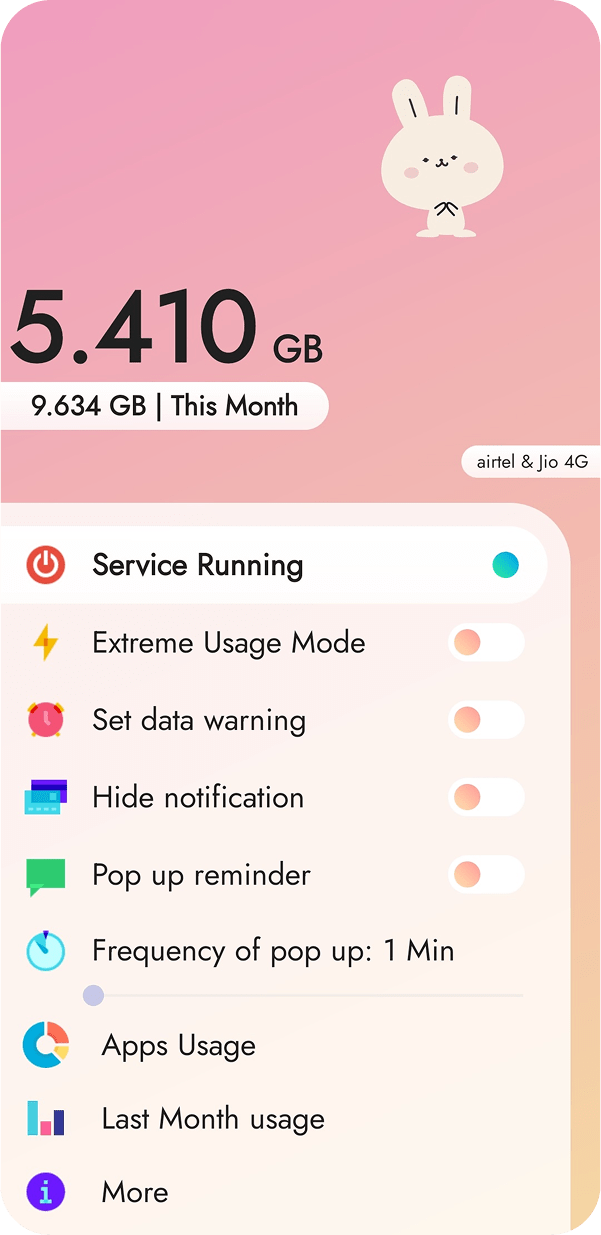Turn on Set data warning

[486, 720]
